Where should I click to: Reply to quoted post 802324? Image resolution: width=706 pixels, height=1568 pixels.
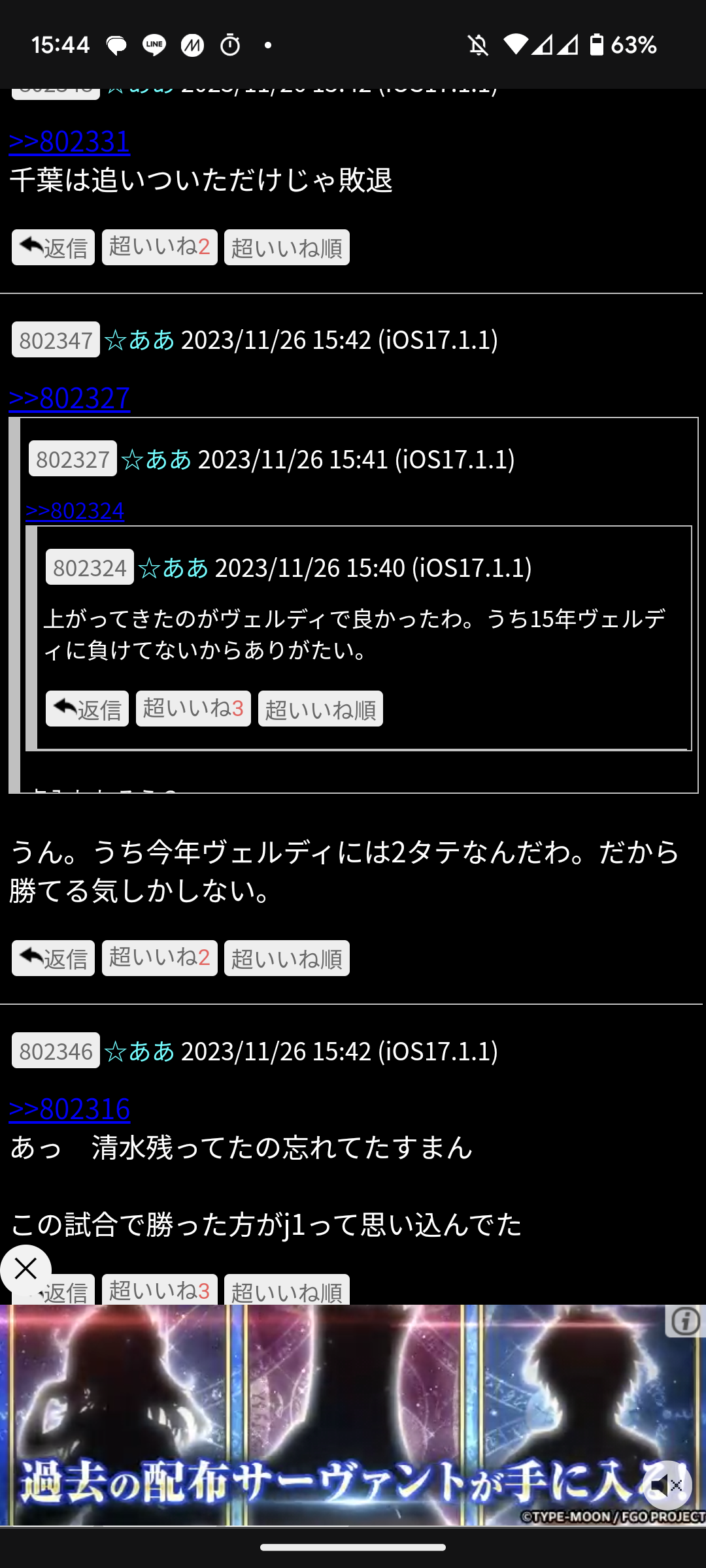[x=87, y=709]
